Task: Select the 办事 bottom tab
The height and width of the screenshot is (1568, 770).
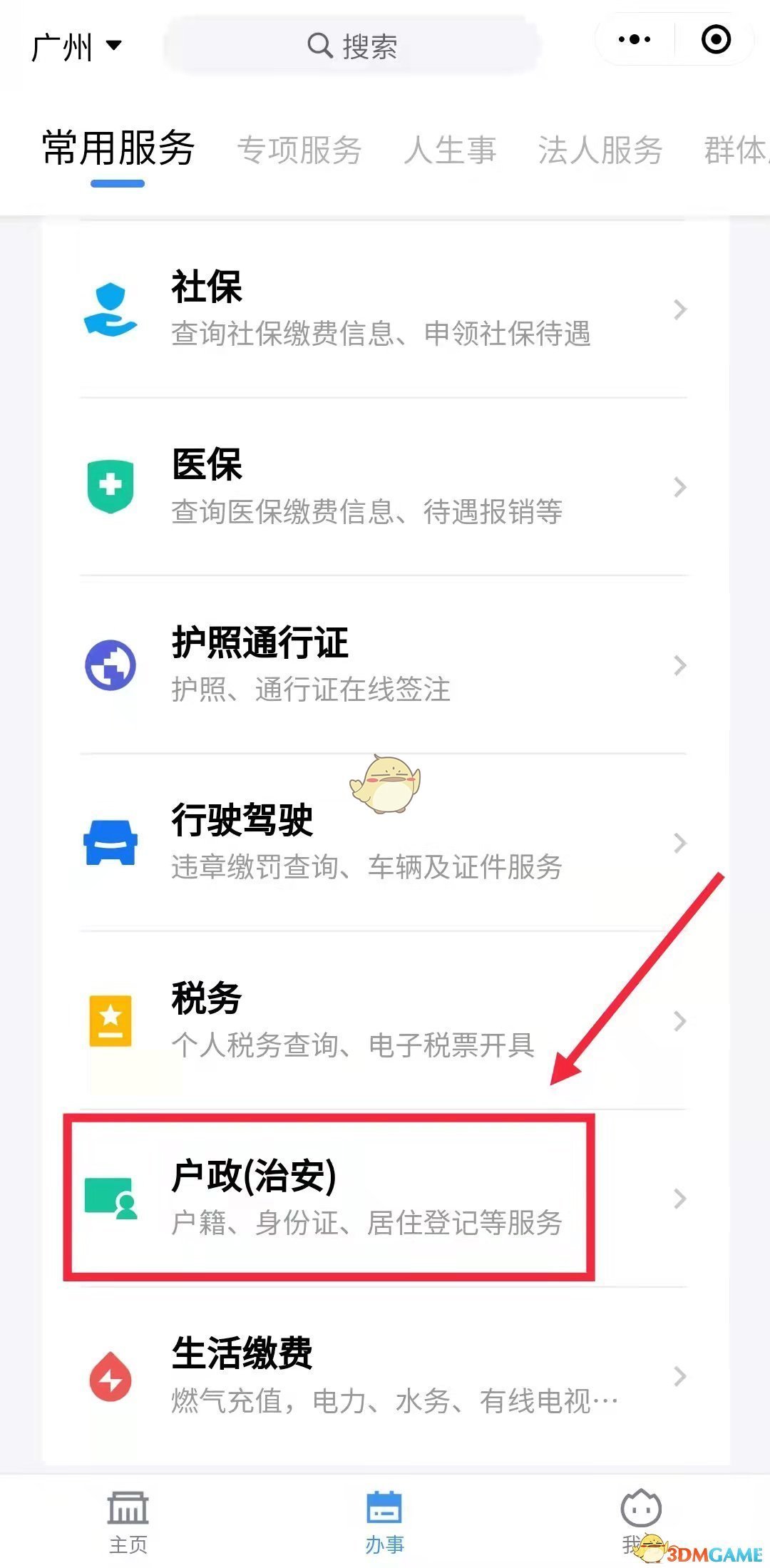Action: click(x=385, y=1521)
